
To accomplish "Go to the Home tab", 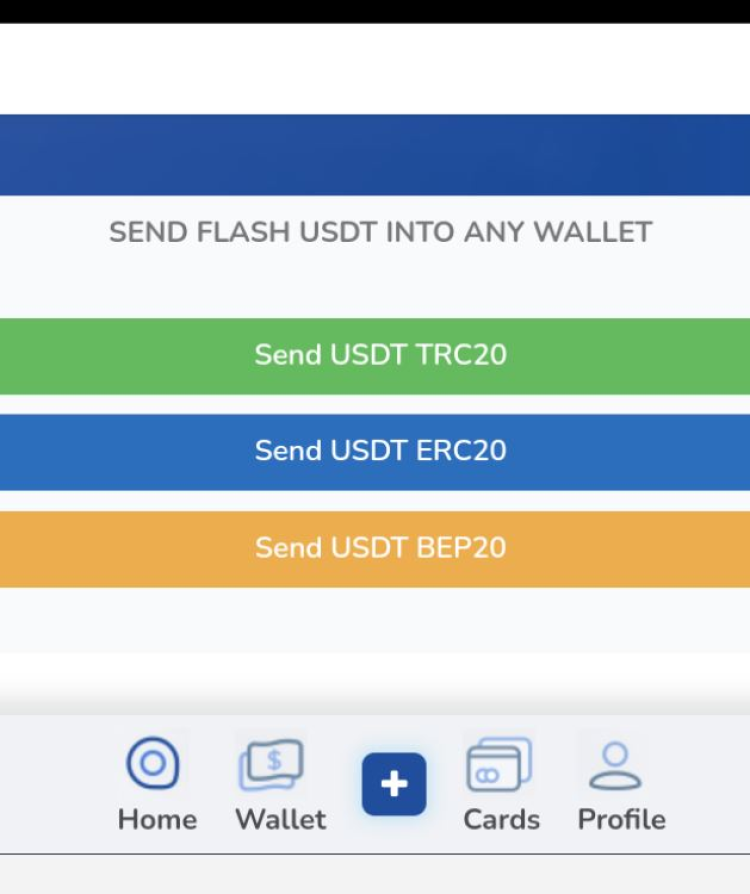I will coord(156,785).
